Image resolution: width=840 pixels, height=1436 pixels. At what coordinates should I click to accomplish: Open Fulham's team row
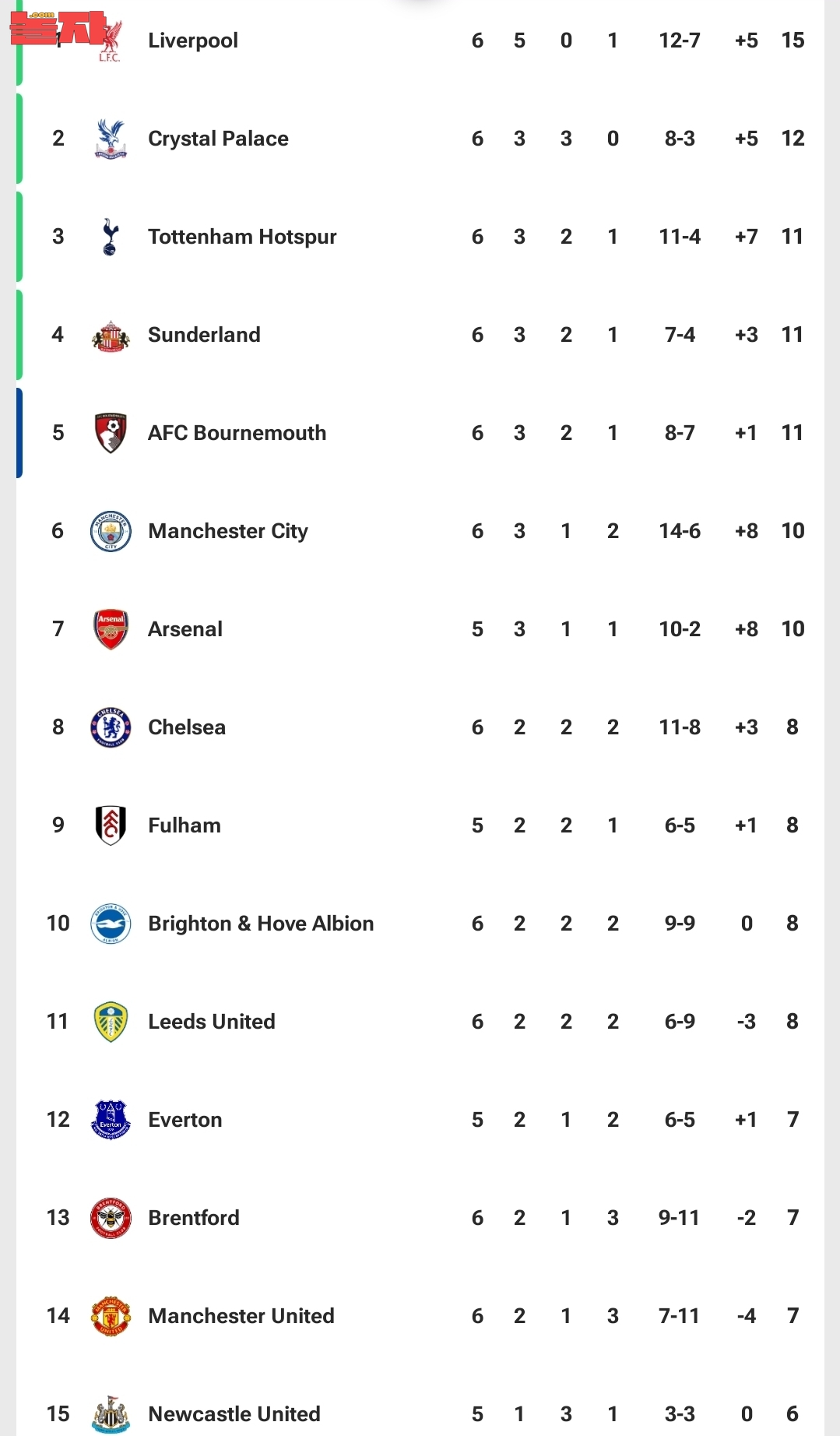(420, 825)
